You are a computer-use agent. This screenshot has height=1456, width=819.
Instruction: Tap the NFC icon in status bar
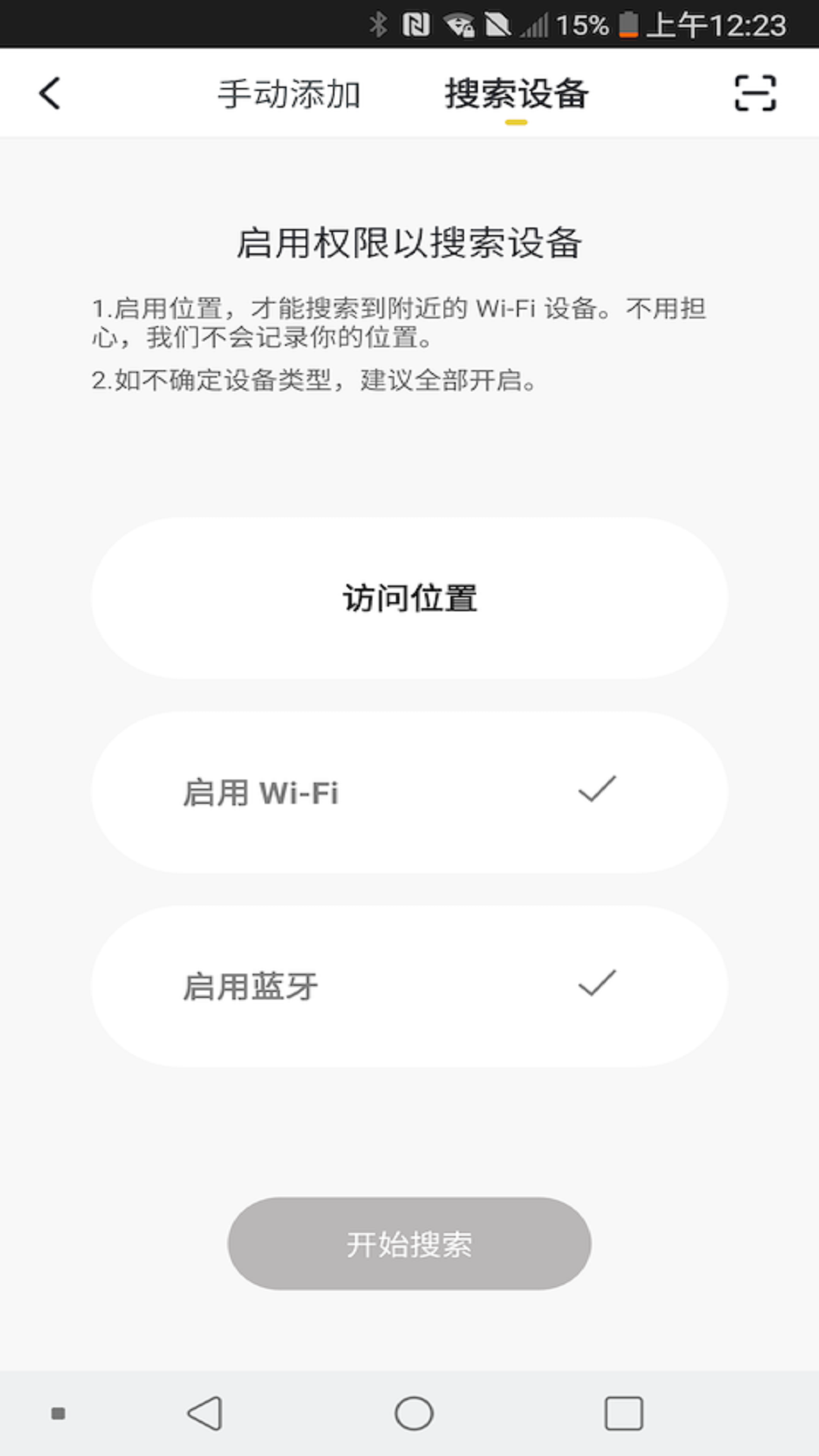[417, 22]
